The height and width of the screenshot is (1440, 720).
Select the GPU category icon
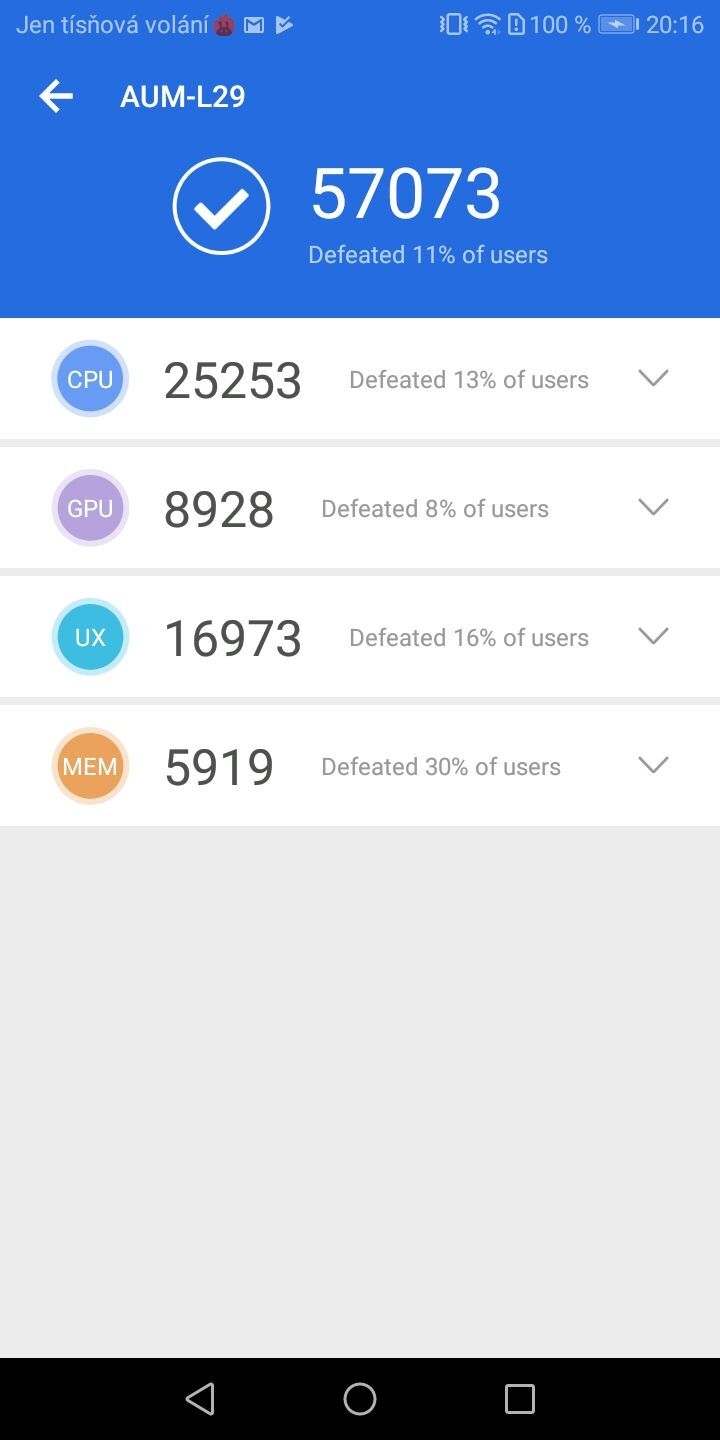tap(90, 507)
